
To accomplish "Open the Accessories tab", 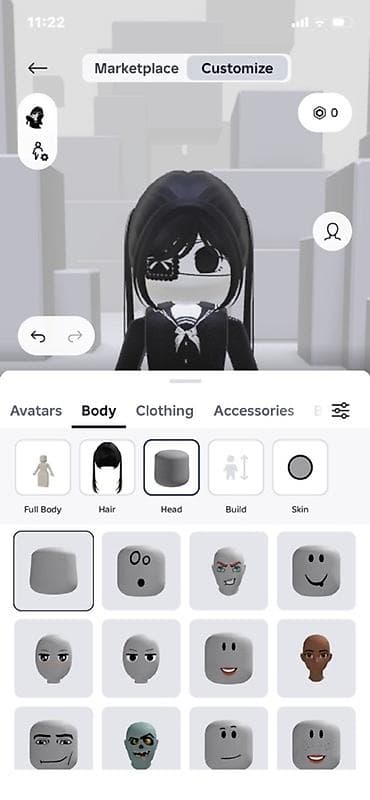I will [x=254, y=411].
